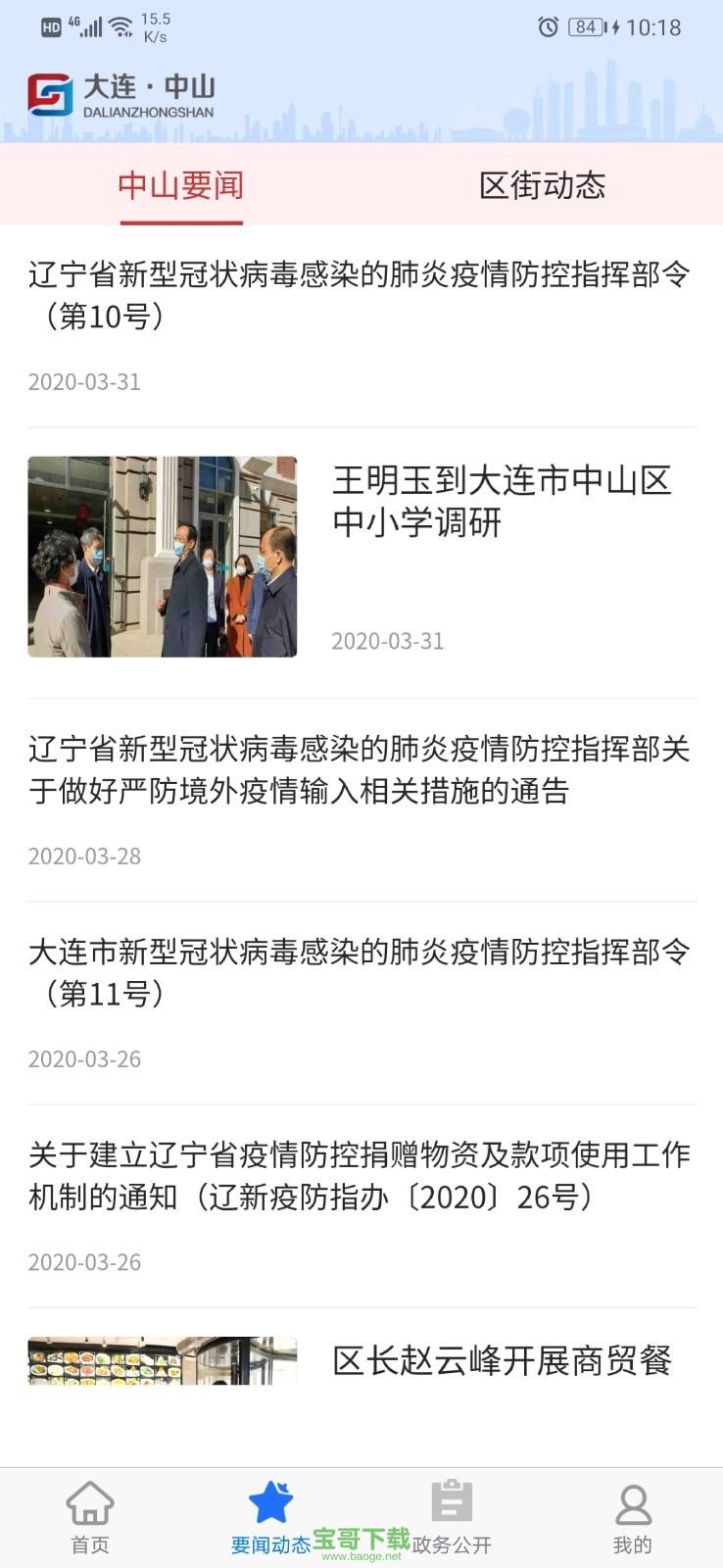Open the 政务公开 document icon

click(x=451, y=1501)
